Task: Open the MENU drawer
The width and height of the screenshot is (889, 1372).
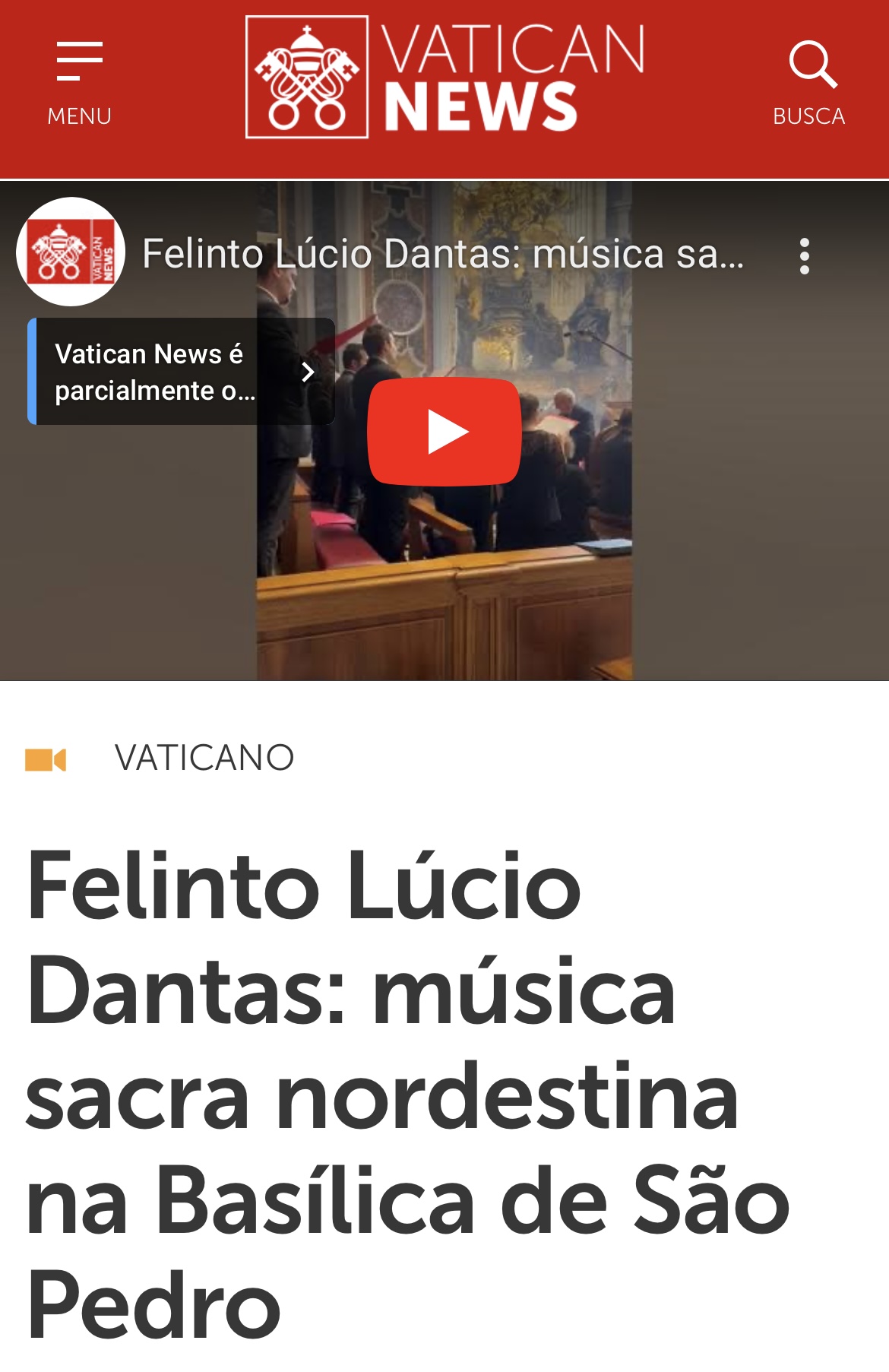Action: coord(79,82)
